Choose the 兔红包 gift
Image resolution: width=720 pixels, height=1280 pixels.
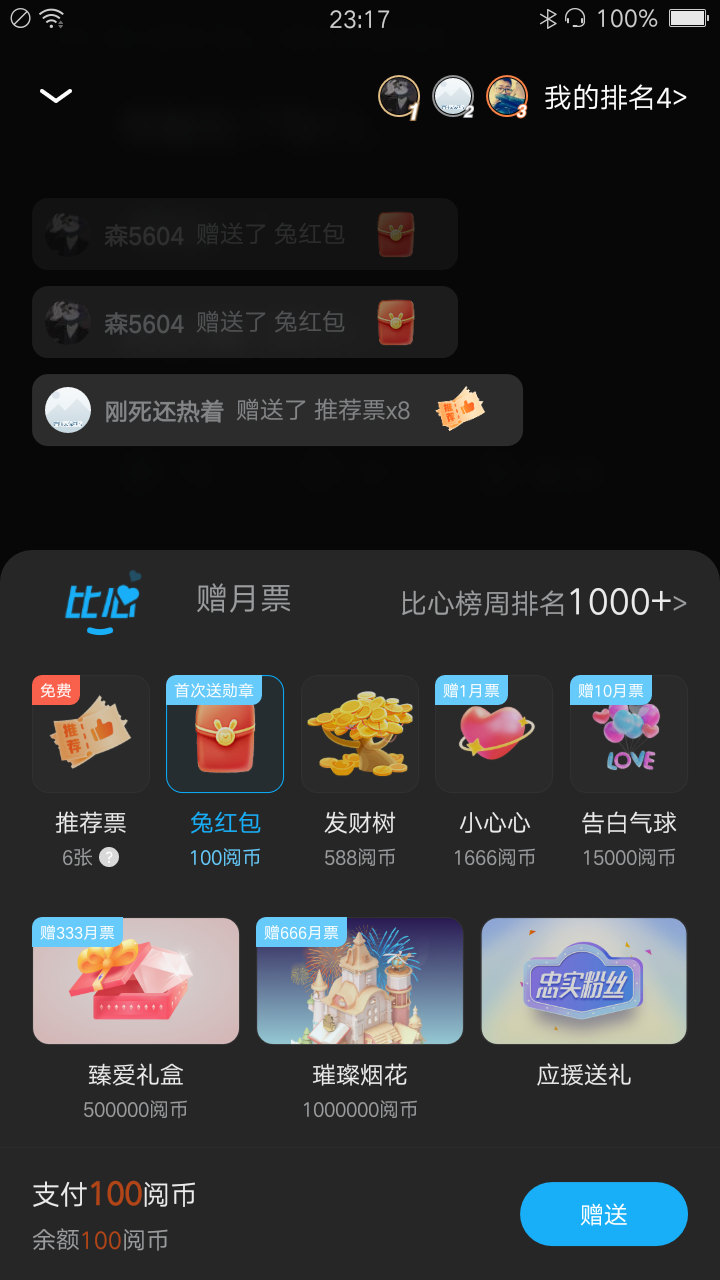225,735
